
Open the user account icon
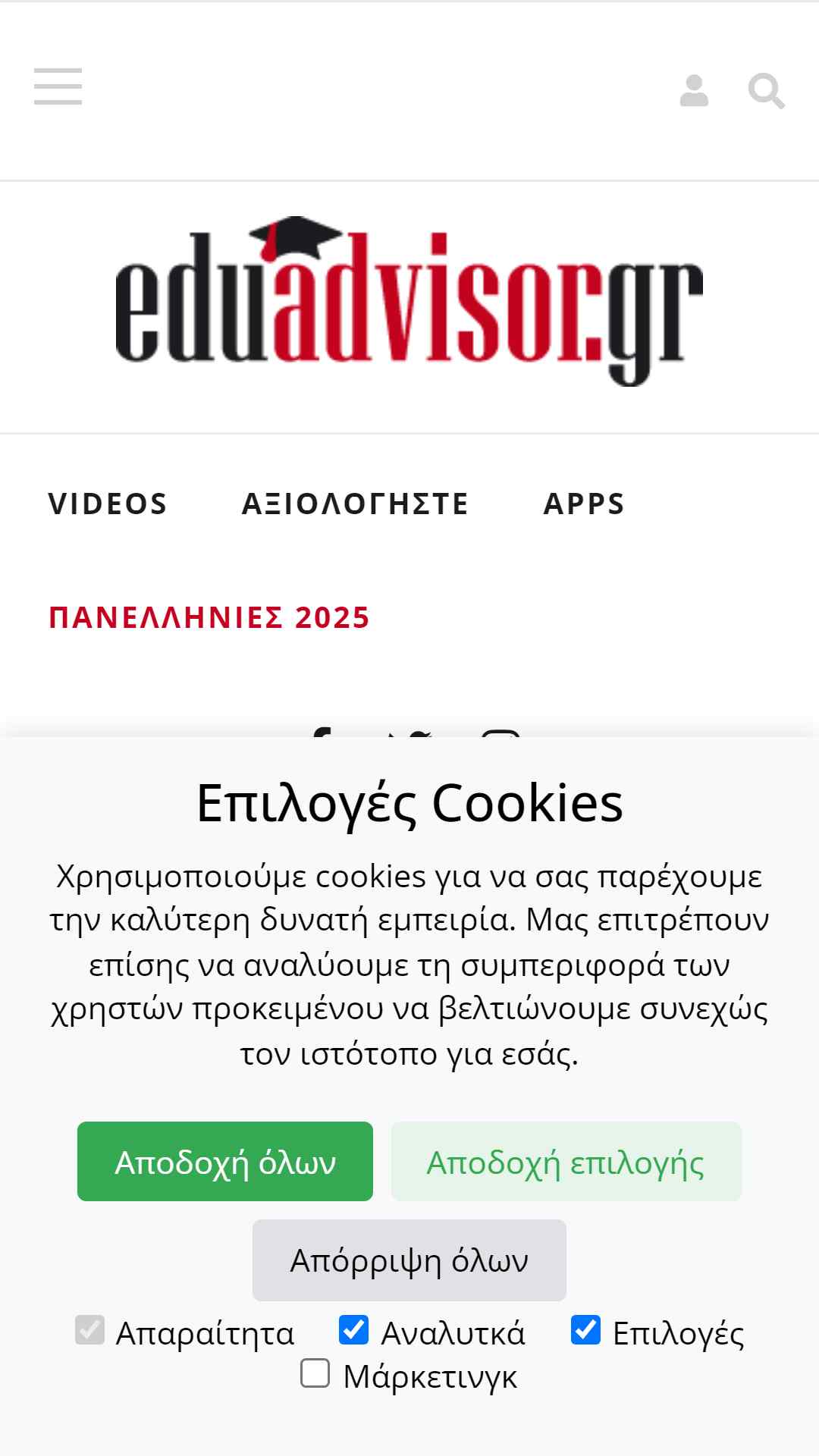point(694,91)
